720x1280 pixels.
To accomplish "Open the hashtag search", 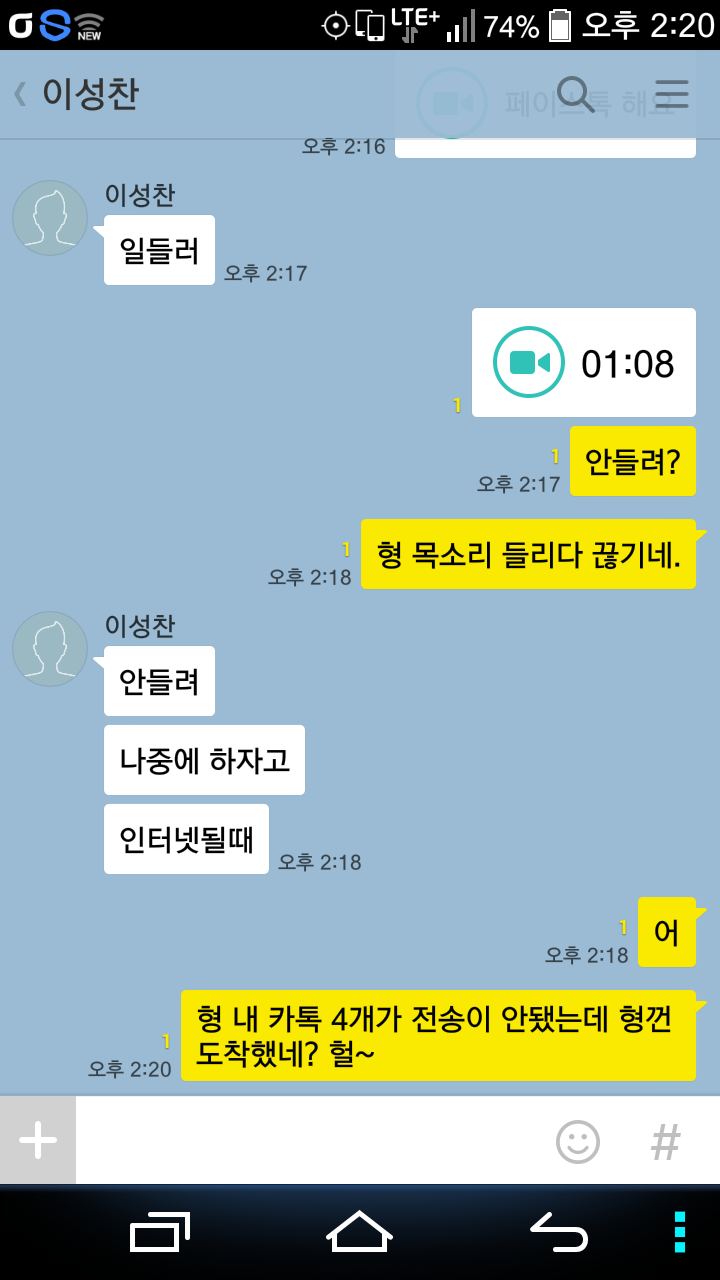I will point(666,1141).
